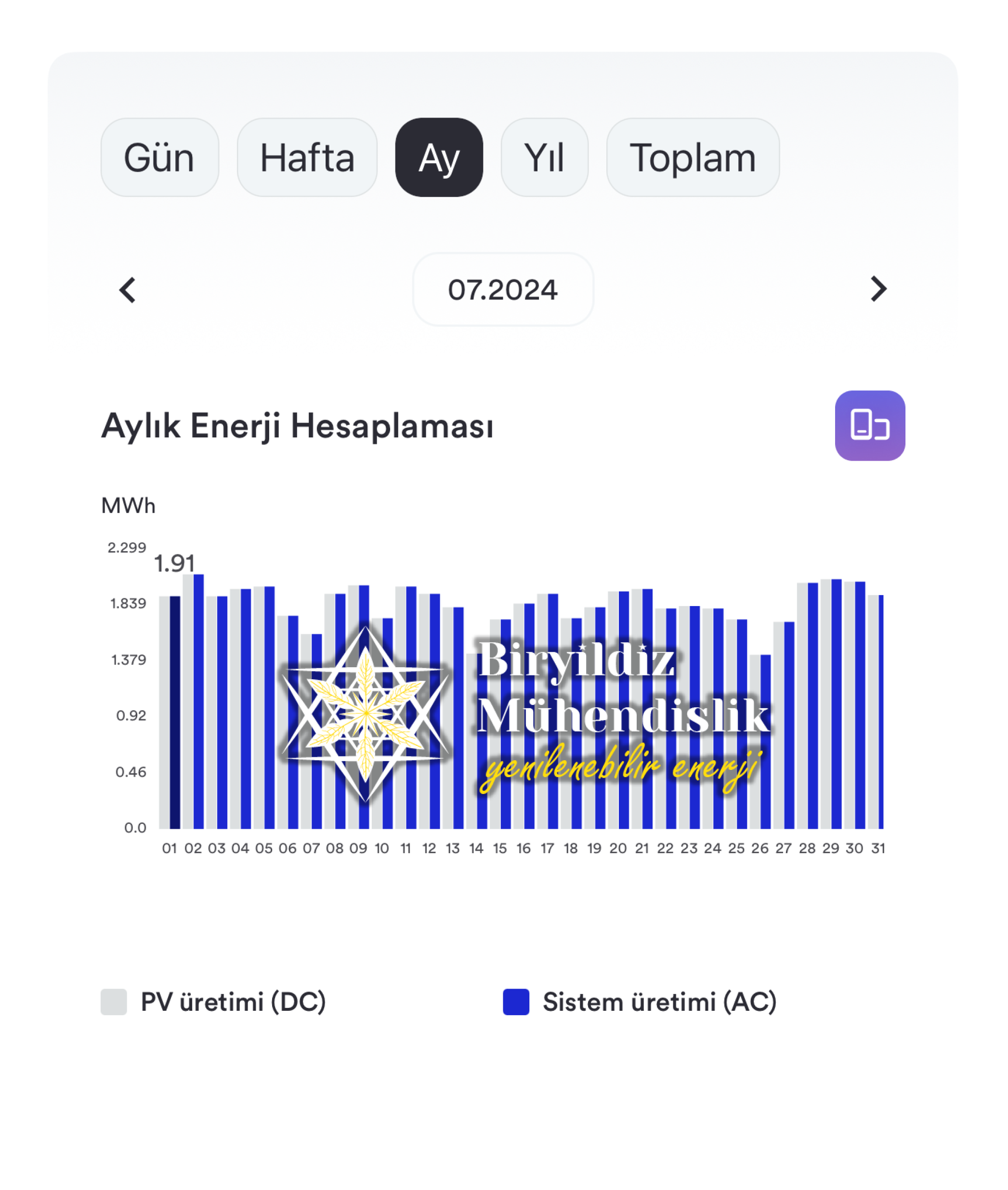
Task: Tap the purple device rotate icon
Action: 870,426
